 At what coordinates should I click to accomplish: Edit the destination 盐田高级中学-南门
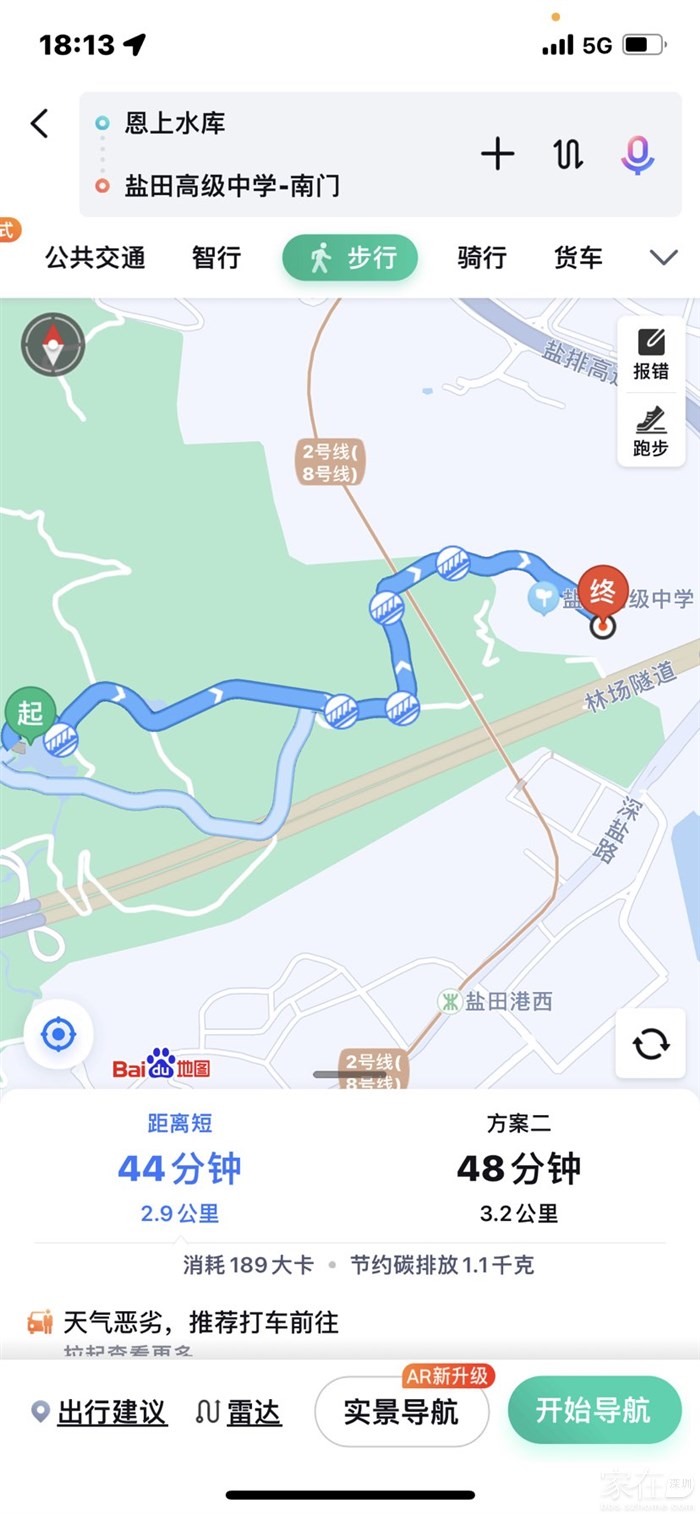click(232, 186)
